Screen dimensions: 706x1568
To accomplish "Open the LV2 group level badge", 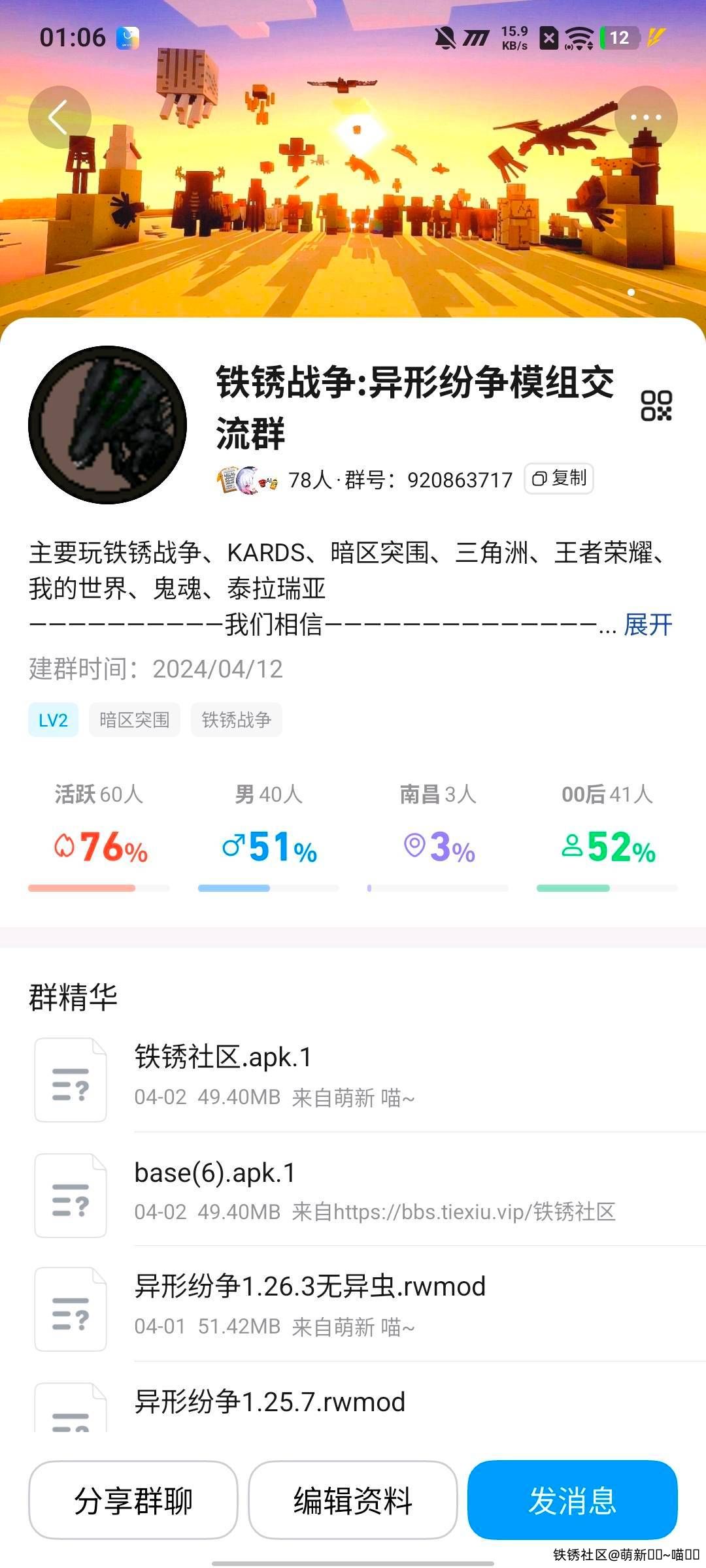I will (53, 720).
